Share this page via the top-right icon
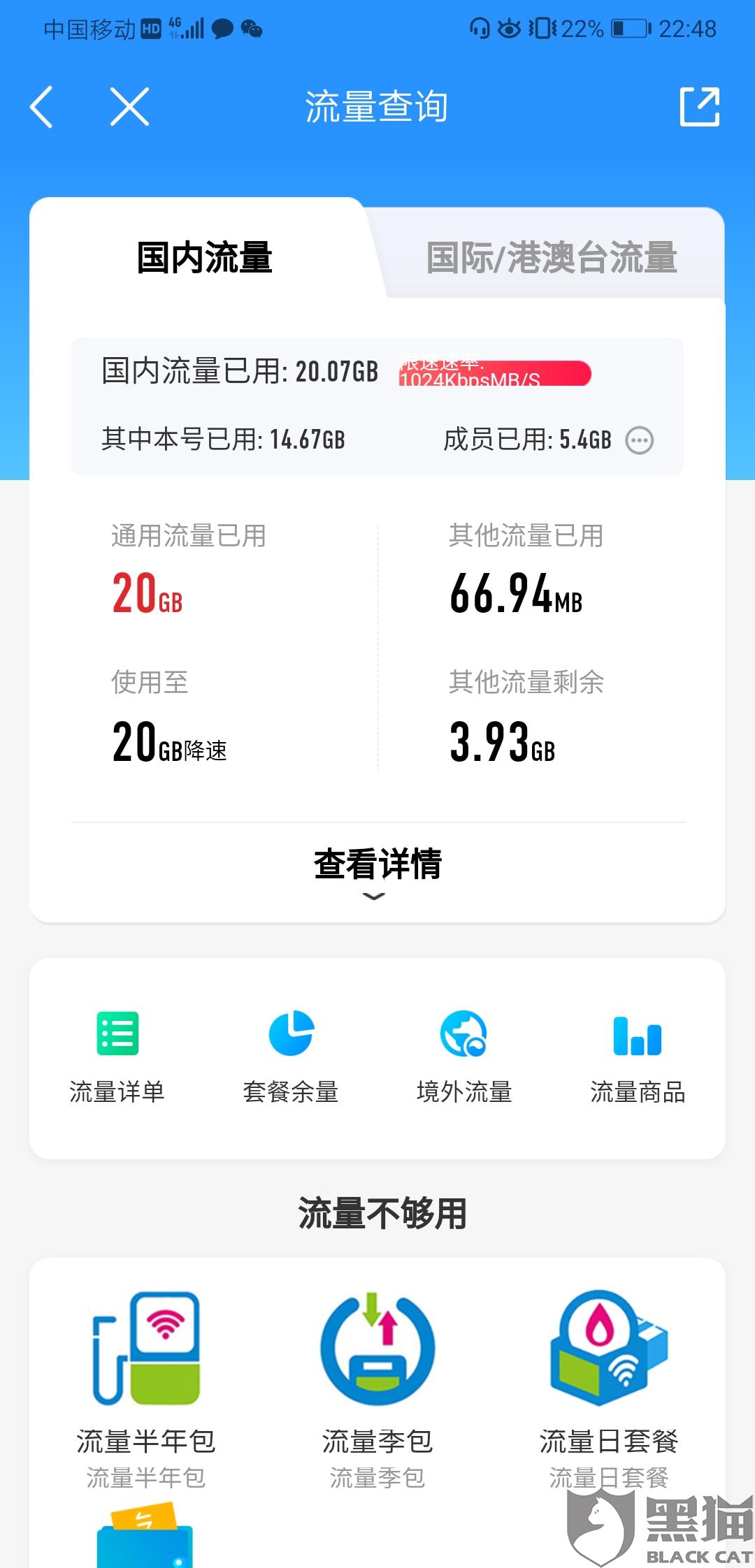The width and height of the screenshot is (755, 1568). pyautogui.click(x=700, y=107)
